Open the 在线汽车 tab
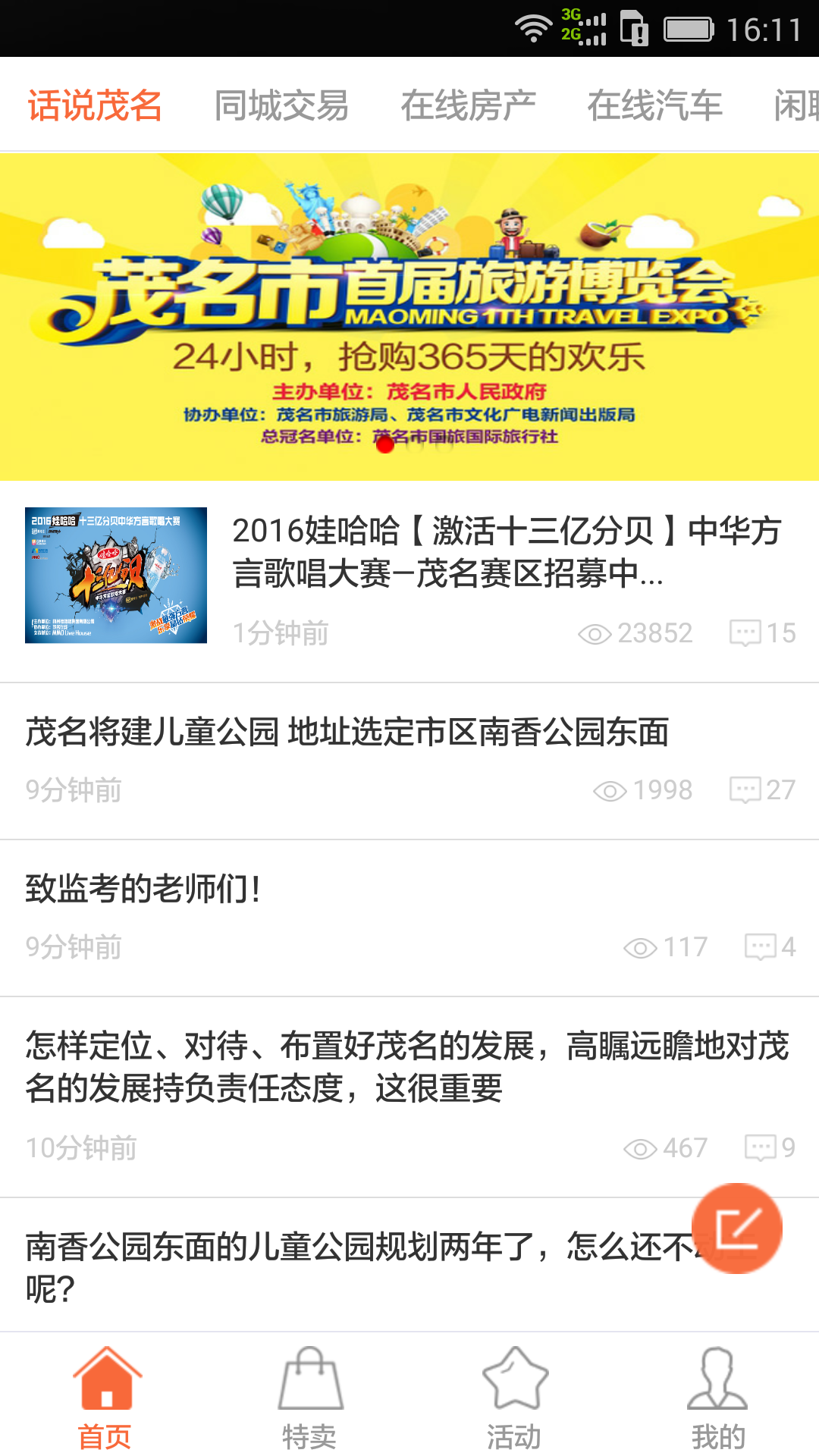This screenshot has height=1456, width=819. (x=654, y=105)
